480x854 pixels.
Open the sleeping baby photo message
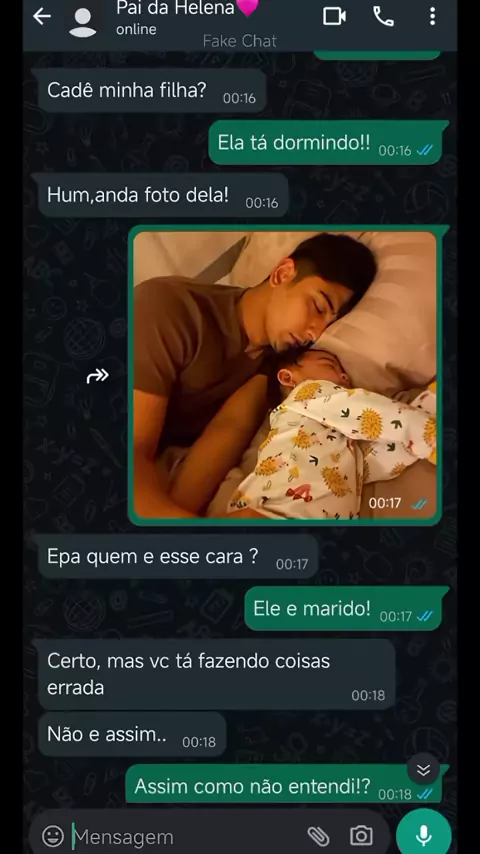point(285,374)
